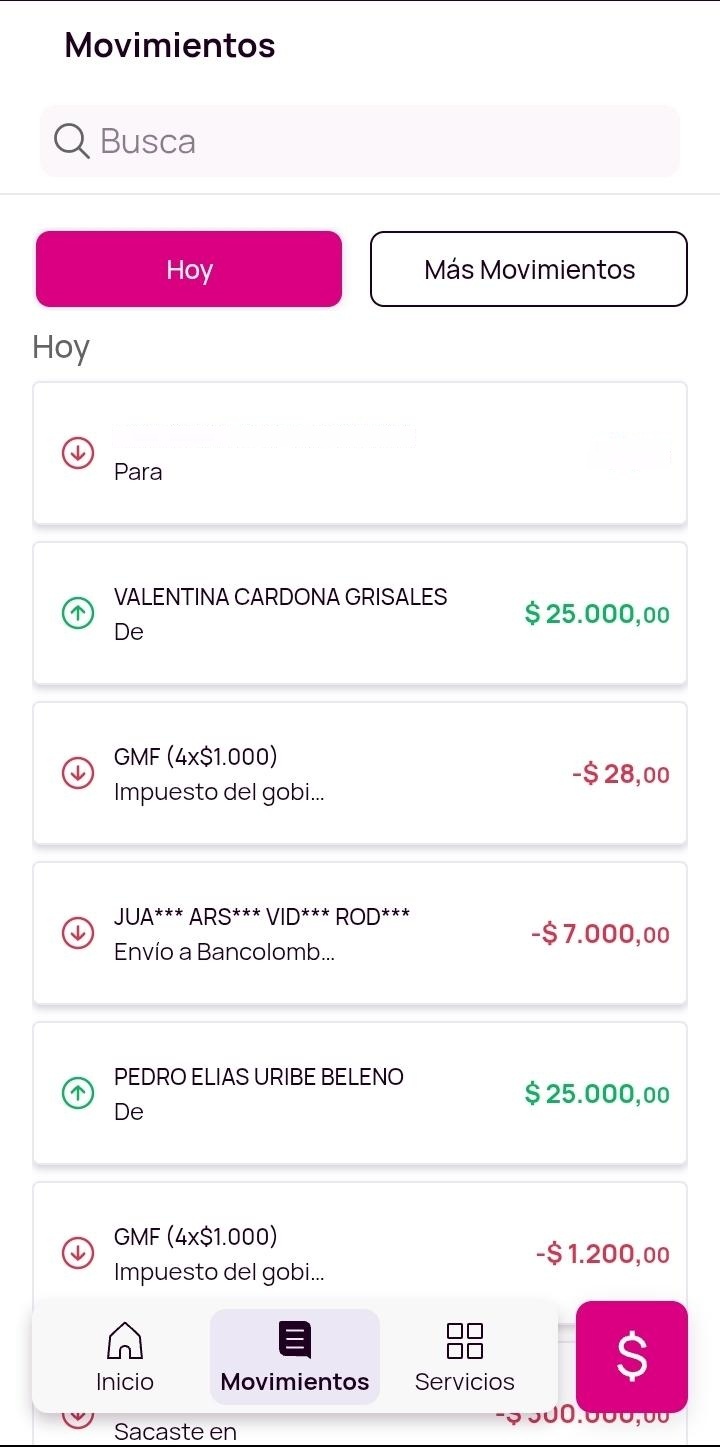Open the Servicios tab
This screenshot has width=720, height=1447.
pos(464,1357)
